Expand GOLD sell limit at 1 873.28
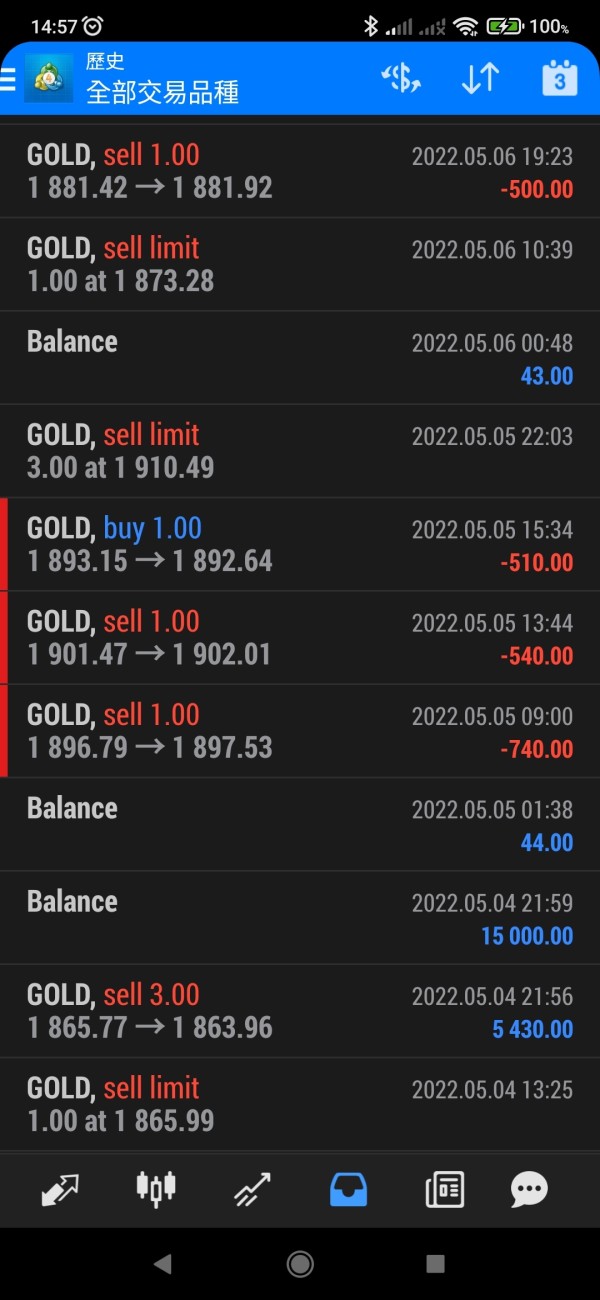Screen dimensions: 600x1300 (300, 264)
